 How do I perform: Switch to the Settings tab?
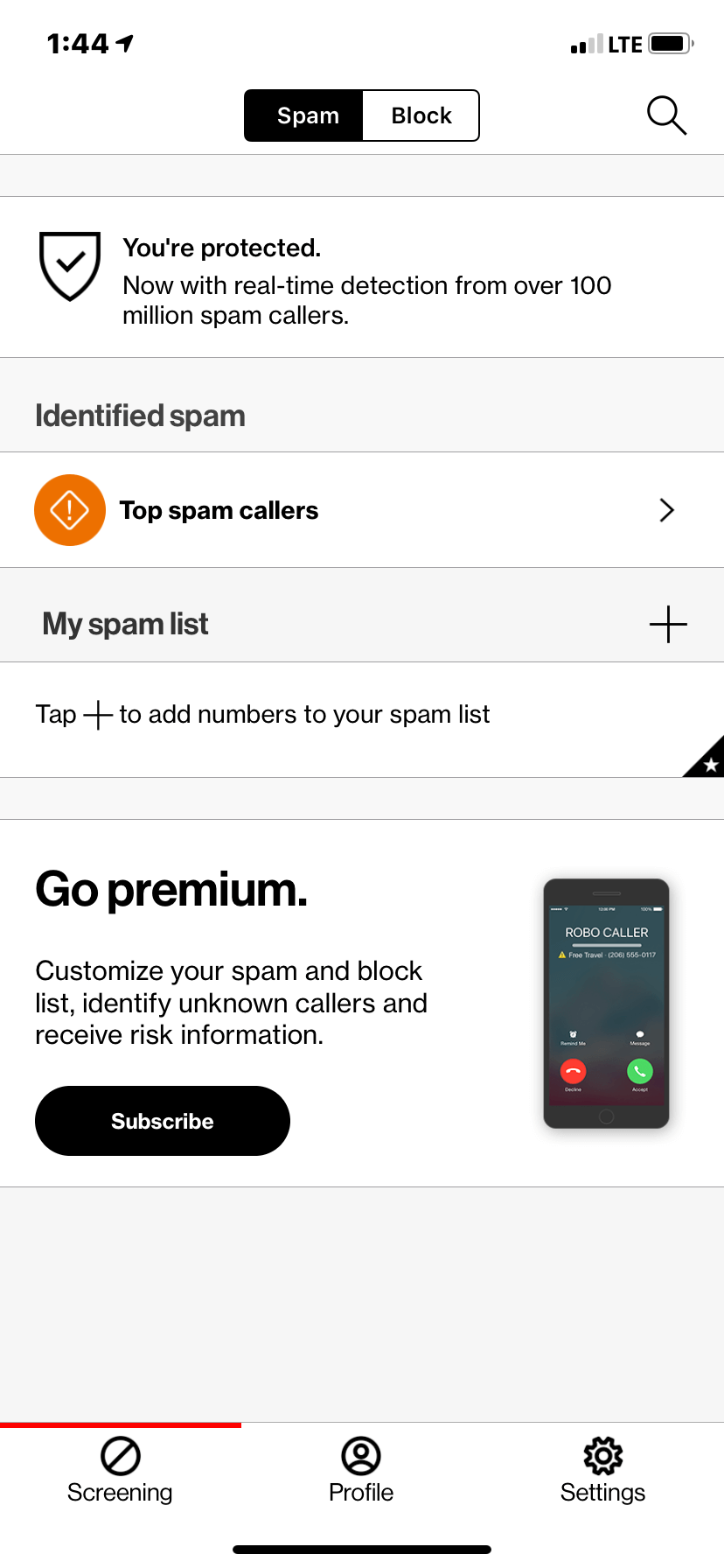(602, 1471)
